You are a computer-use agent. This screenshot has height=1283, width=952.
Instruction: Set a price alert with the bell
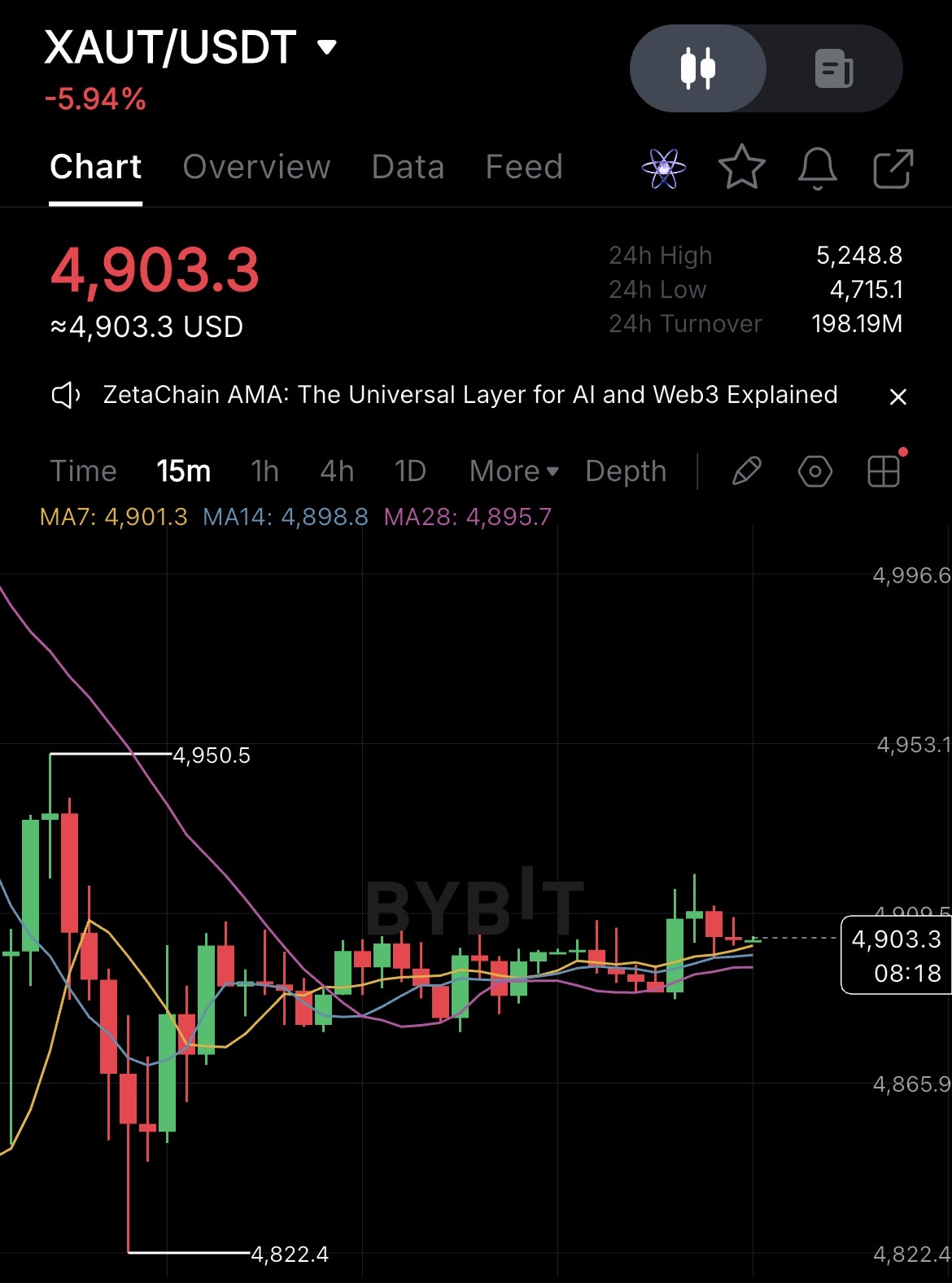coord(817,168)
